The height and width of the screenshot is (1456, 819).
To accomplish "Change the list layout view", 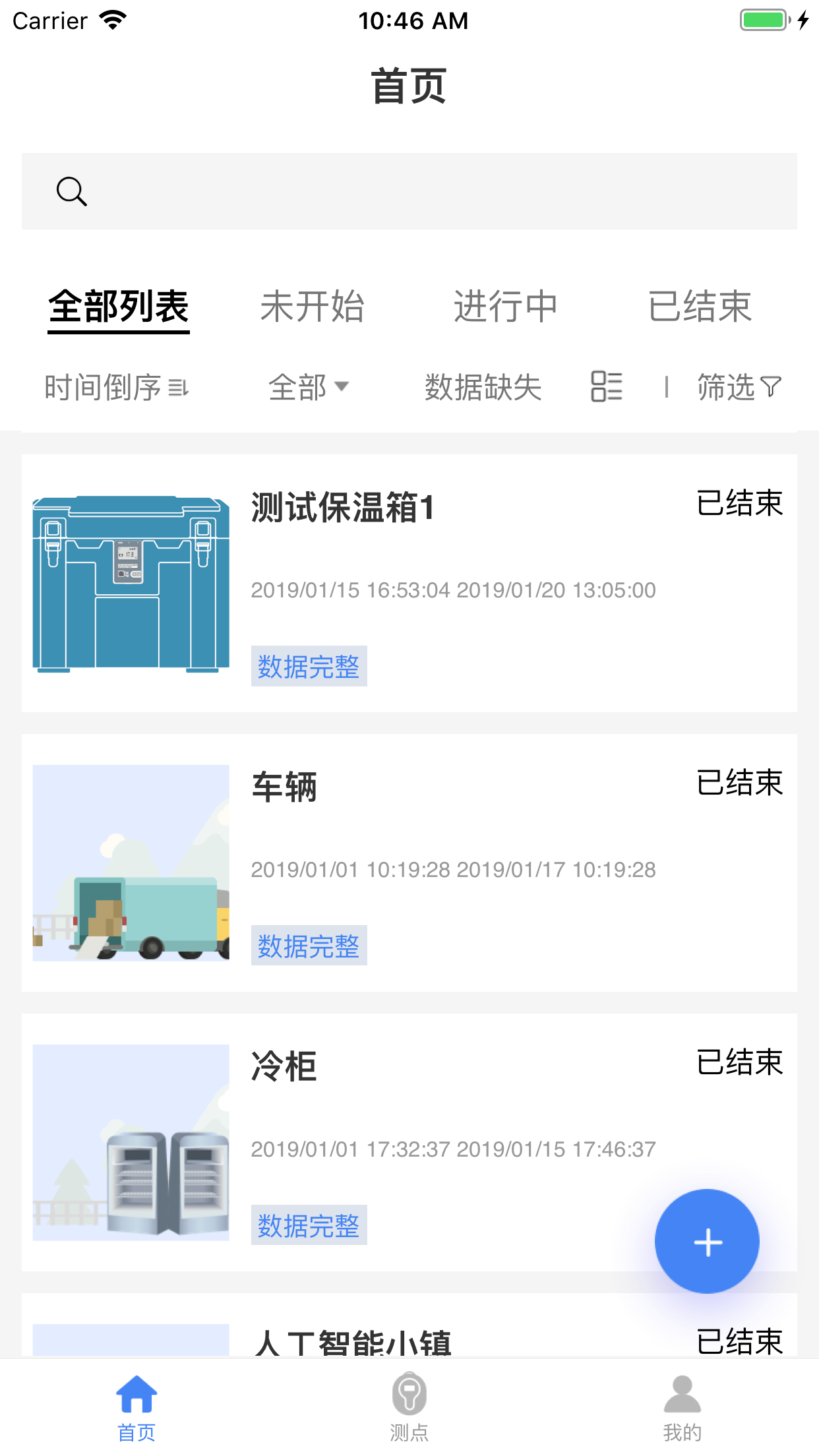I will coord(607,386).
